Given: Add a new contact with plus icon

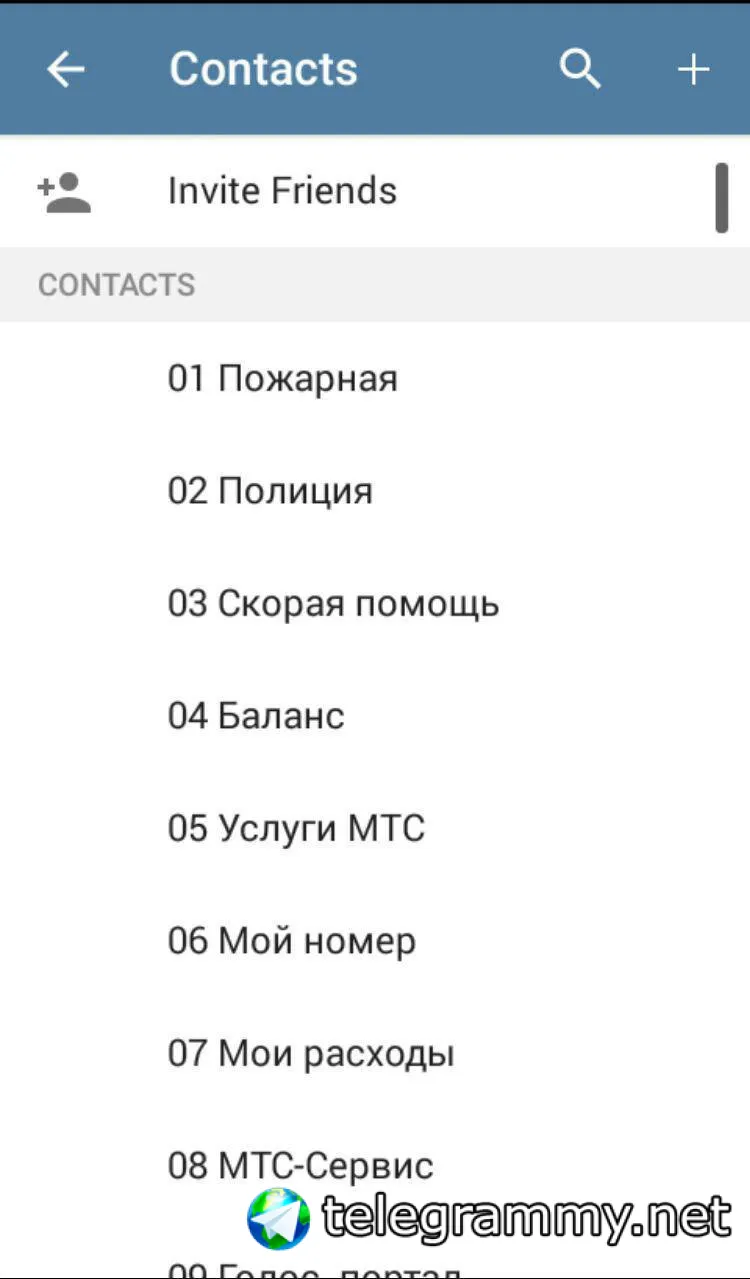Looking at the screenshot, I should coord(693,69).
